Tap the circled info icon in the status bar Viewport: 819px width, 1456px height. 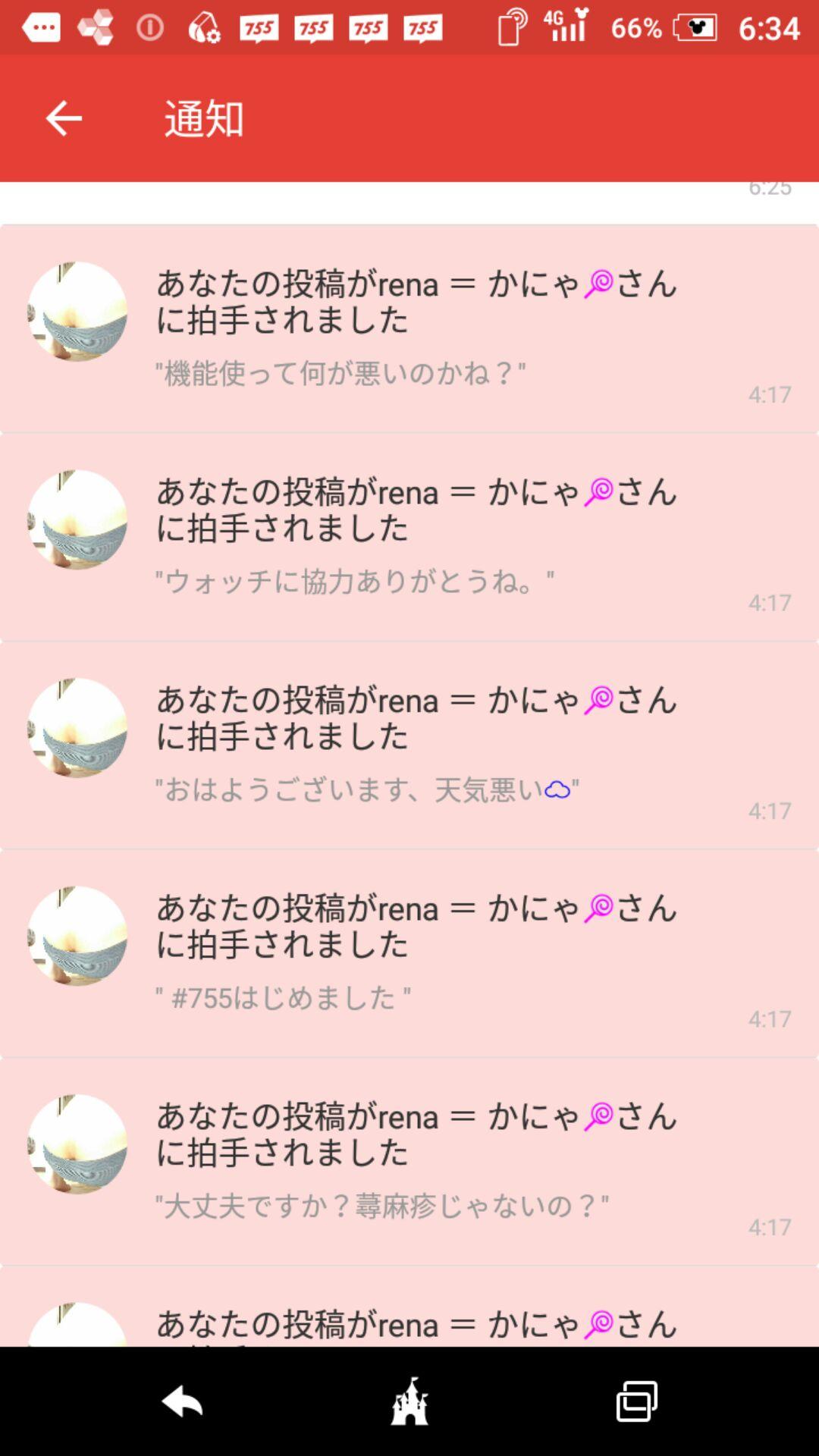(x=147, y=29)
